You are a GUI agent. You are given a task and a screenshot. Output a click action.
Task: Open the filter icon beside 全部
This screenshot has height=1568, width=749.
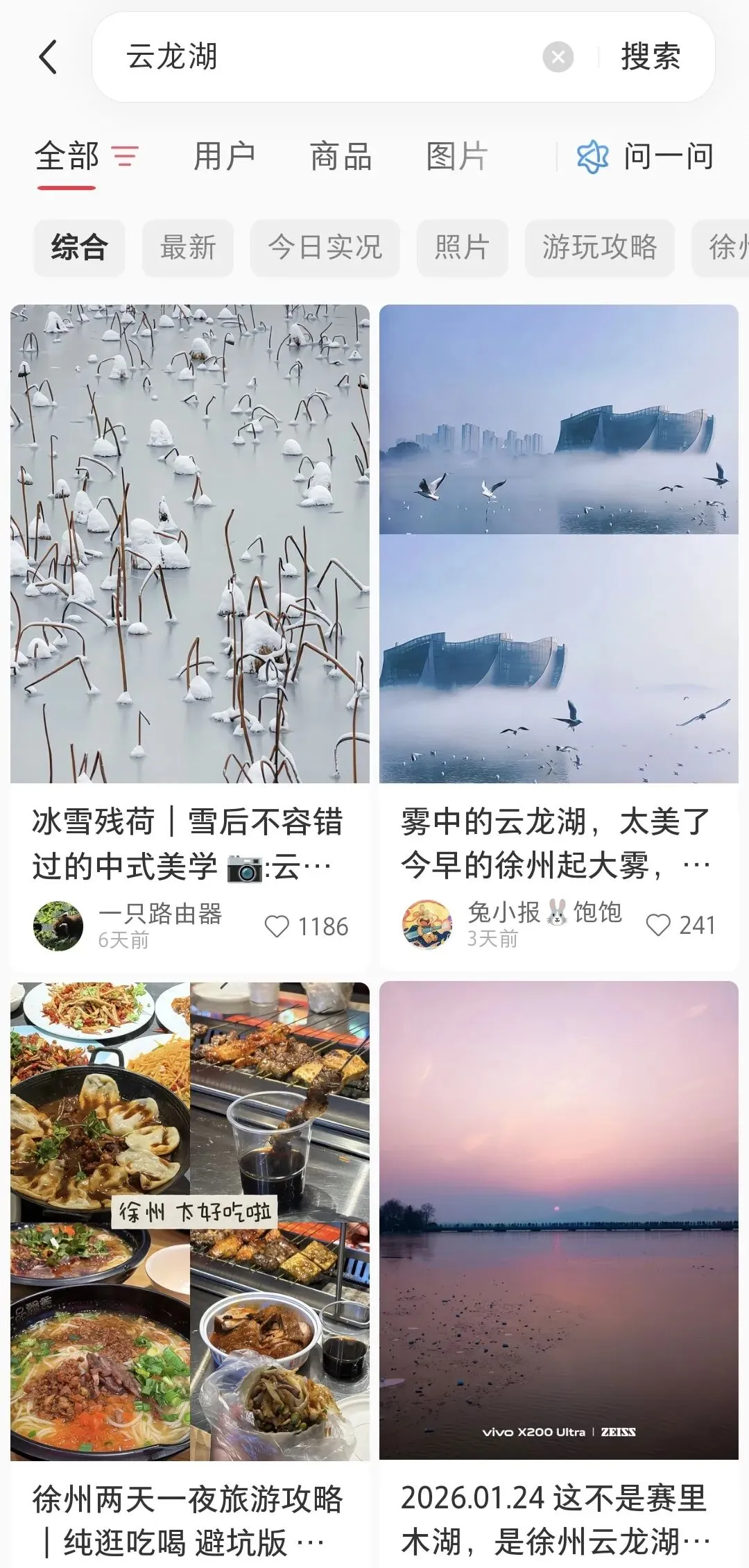tap(126, 156)
